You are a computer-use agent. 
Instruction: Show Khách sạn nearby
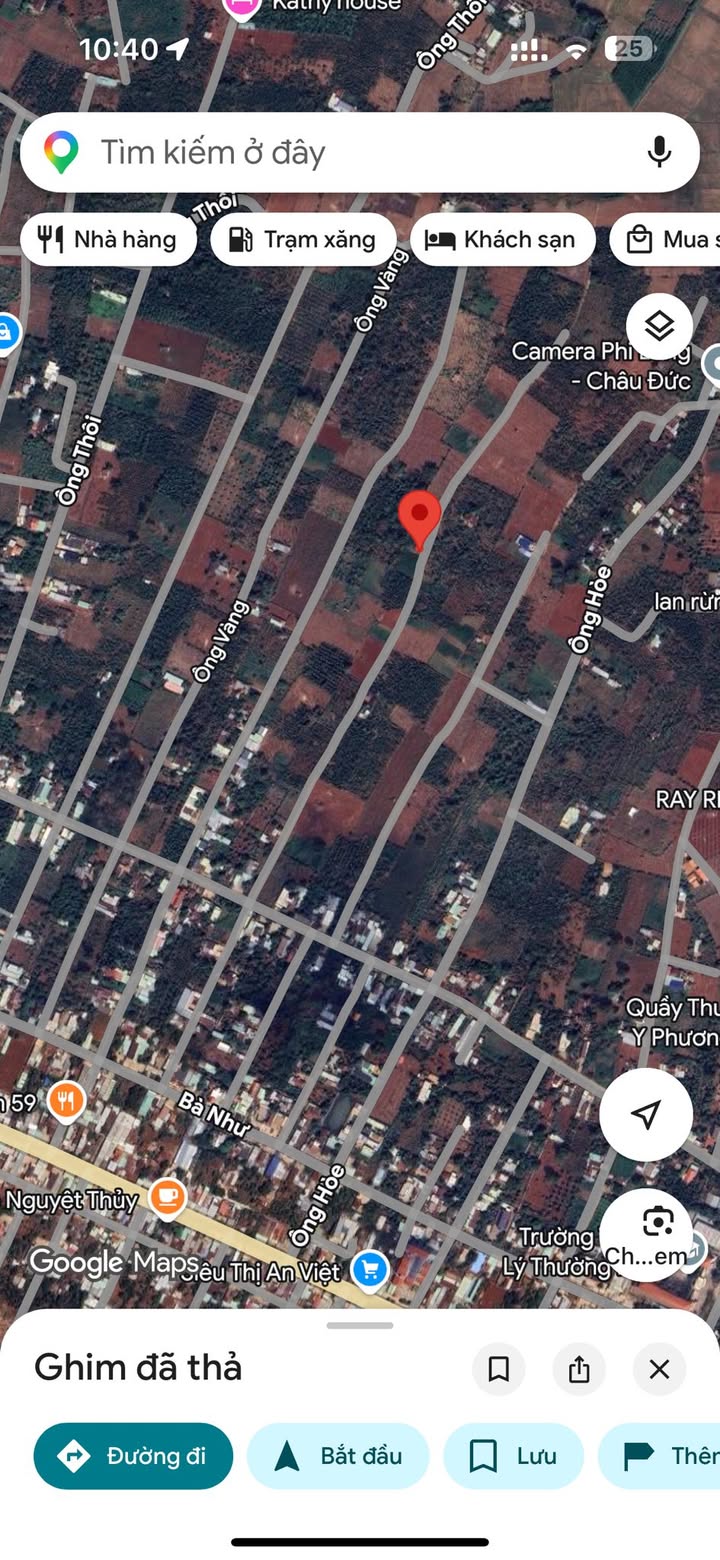click(x=502, y=240)
